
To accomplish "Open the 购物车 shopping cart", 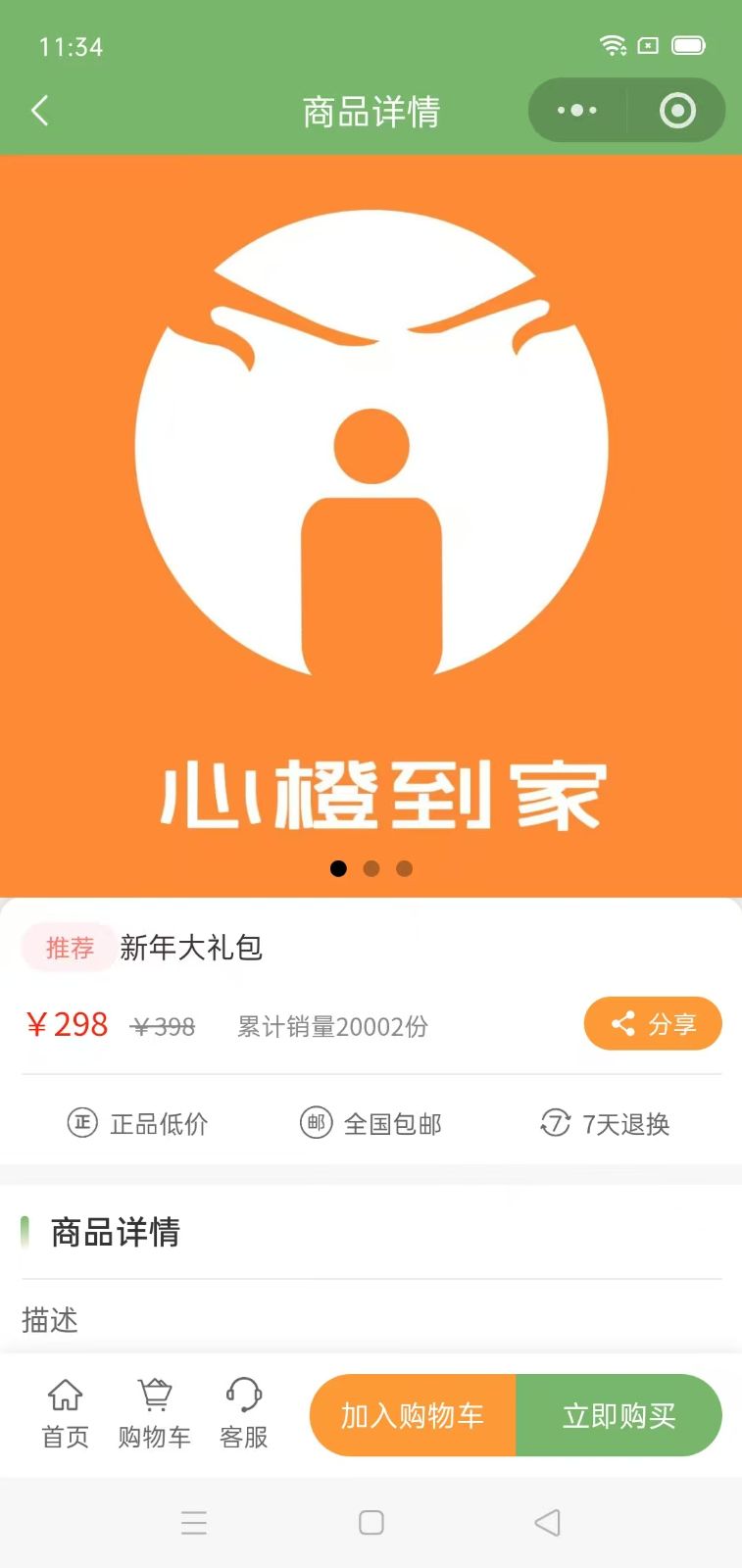I will coord(154,1414).
